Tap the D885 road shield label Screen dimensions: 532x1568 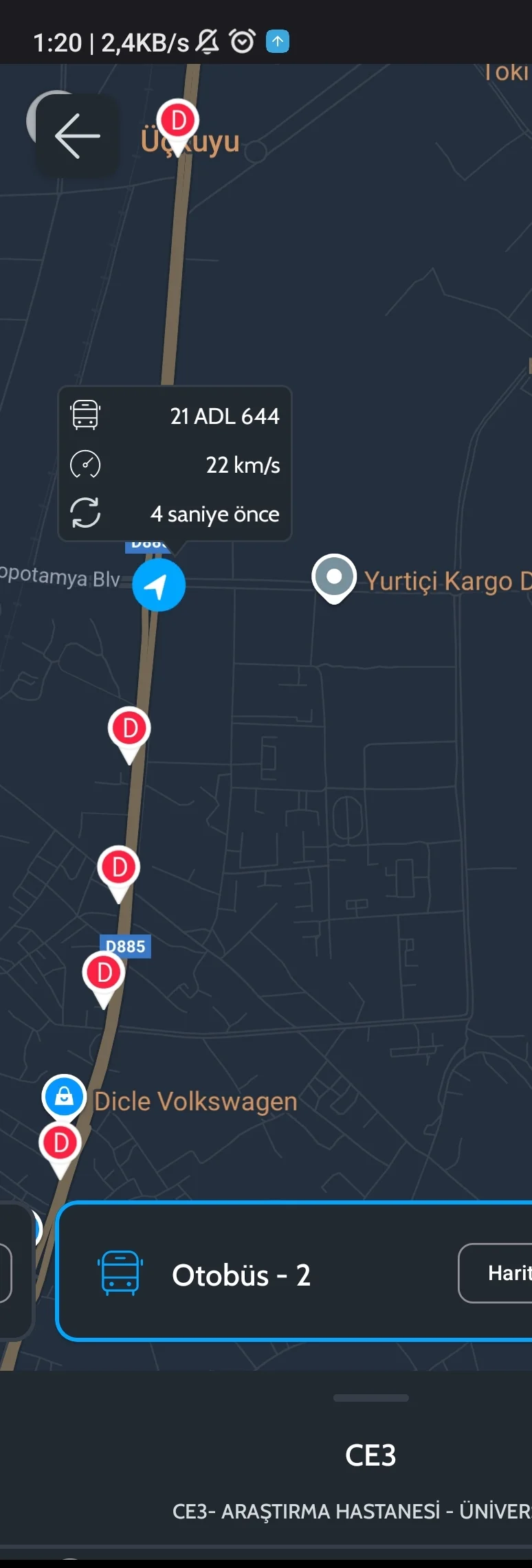126,946
